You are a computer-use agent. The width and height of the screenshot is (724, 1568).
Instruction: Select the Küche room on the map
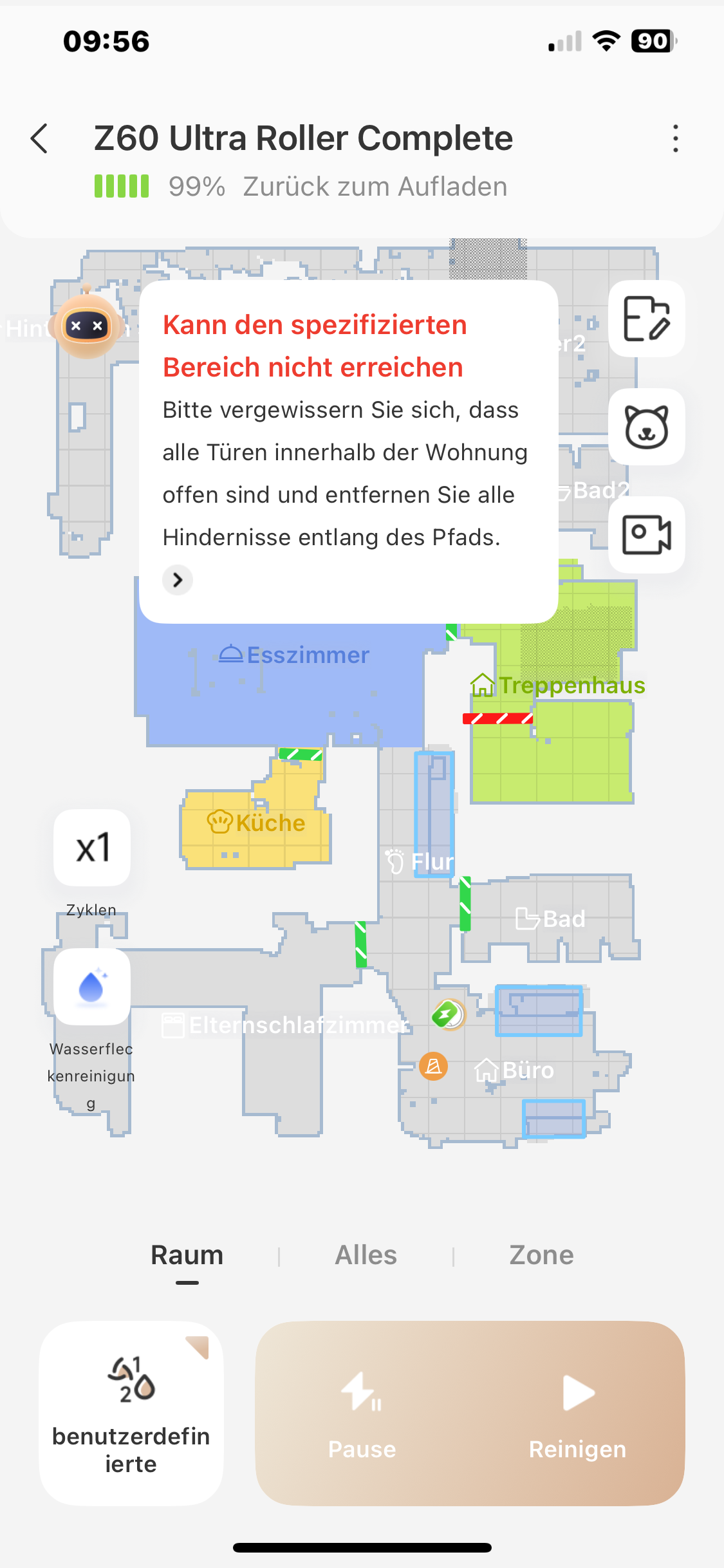click(256, 823)
